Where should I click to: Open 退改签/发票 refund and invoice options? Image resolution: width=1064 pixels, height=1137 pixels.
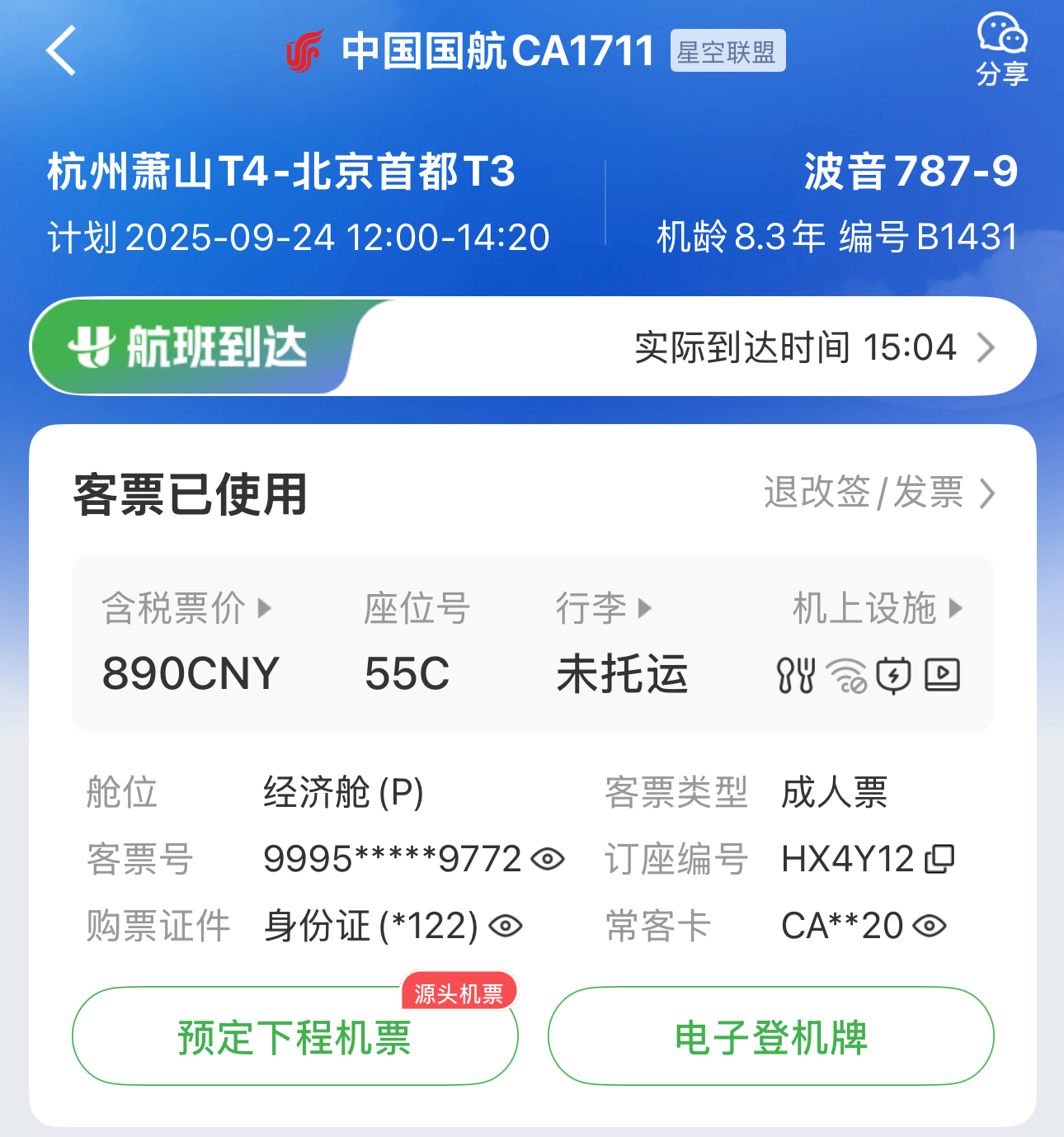[x=879, y=493]
